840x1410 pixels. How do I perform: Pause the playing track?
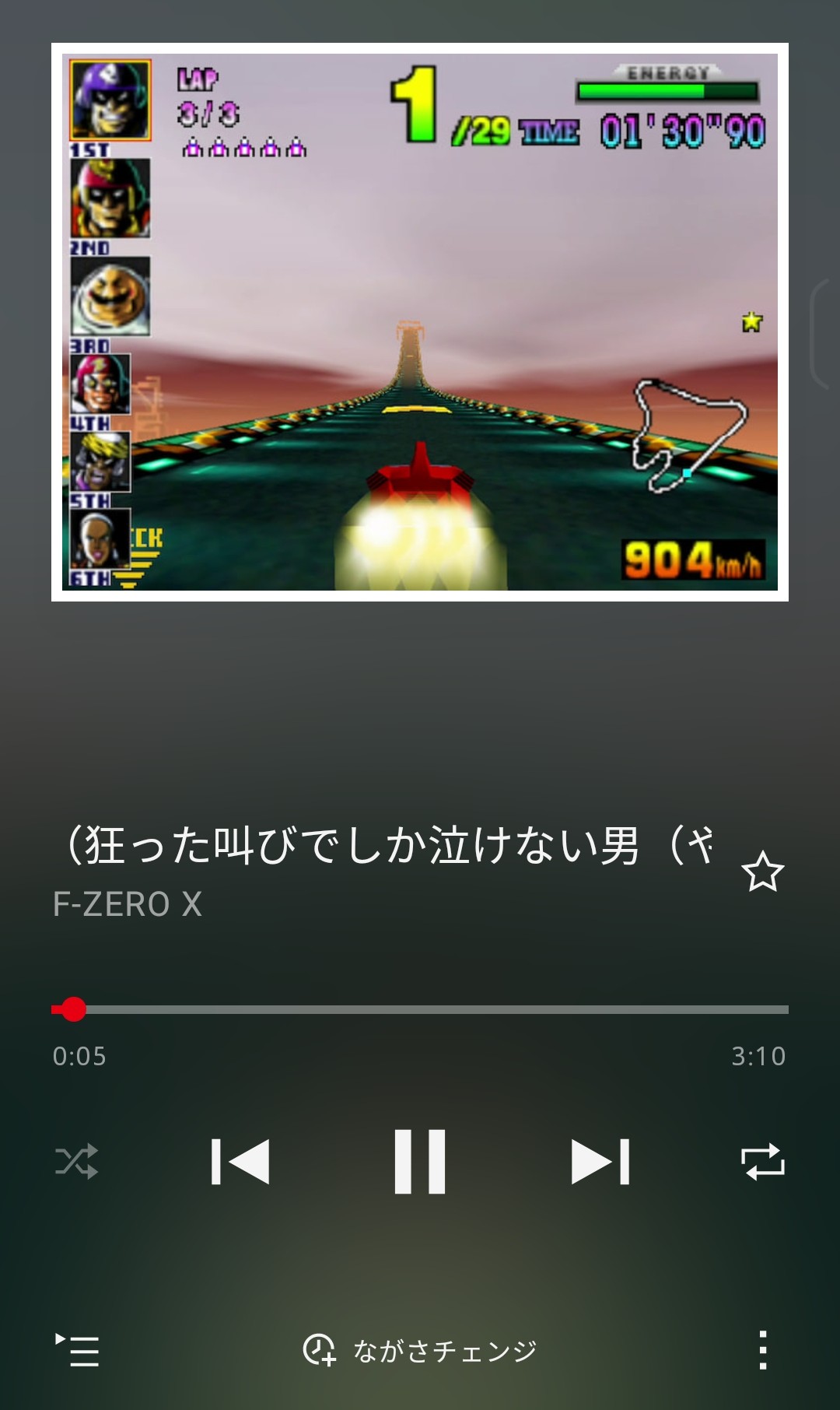coord(419,1161)
